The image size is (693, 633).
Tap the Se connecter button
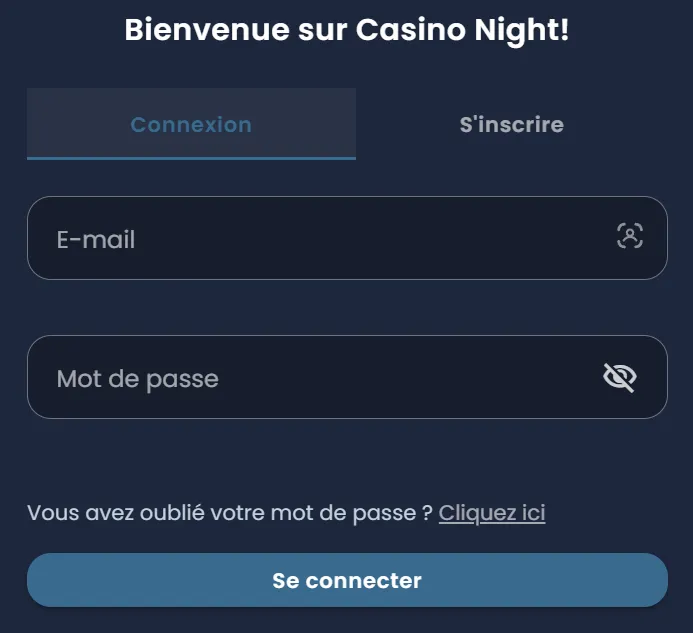coord(347,580)
